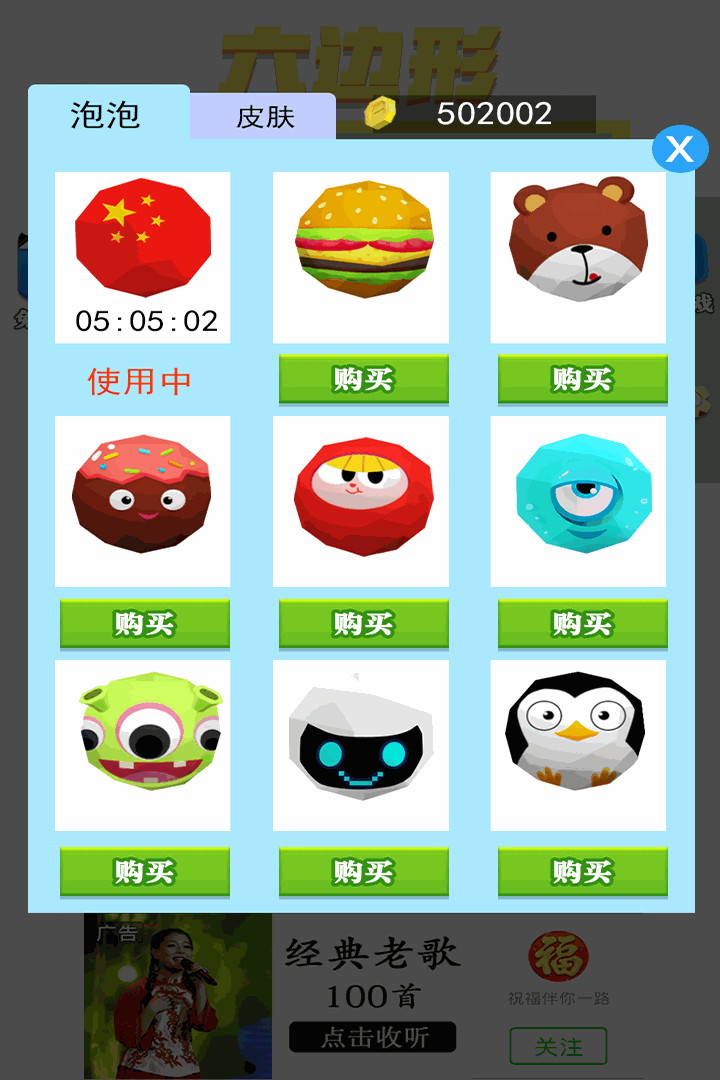Select the robot face bubble skin
Image resolution: width=720 pixels, height=1080 pixels.
(362, 745)
